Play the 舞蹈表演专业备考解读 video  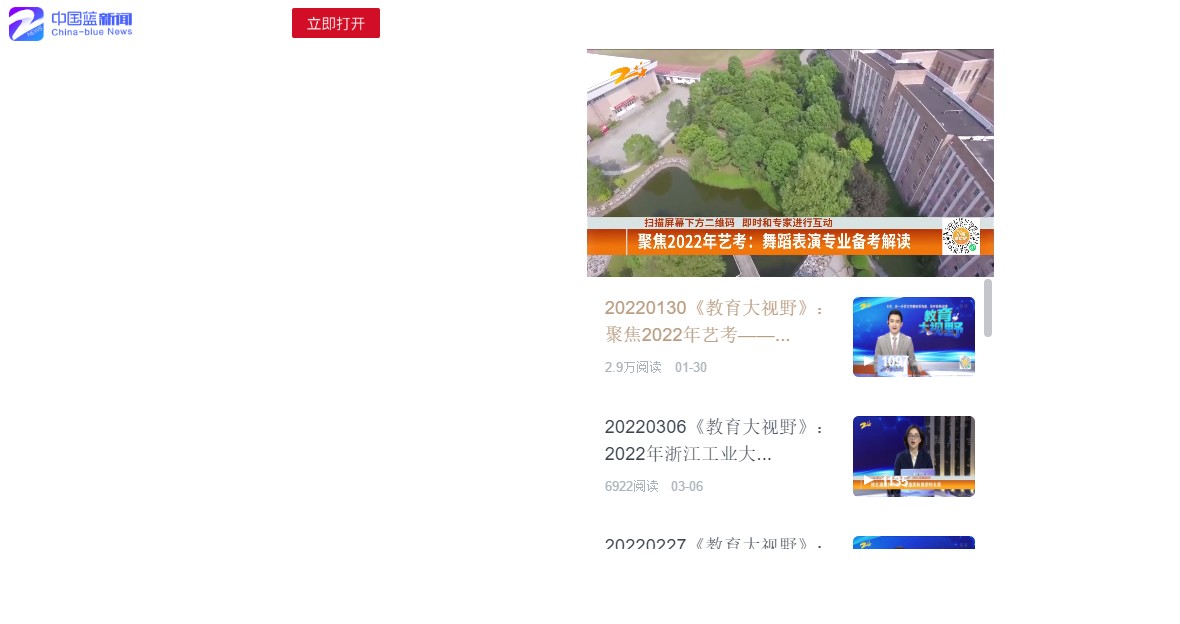click(790, 162)
